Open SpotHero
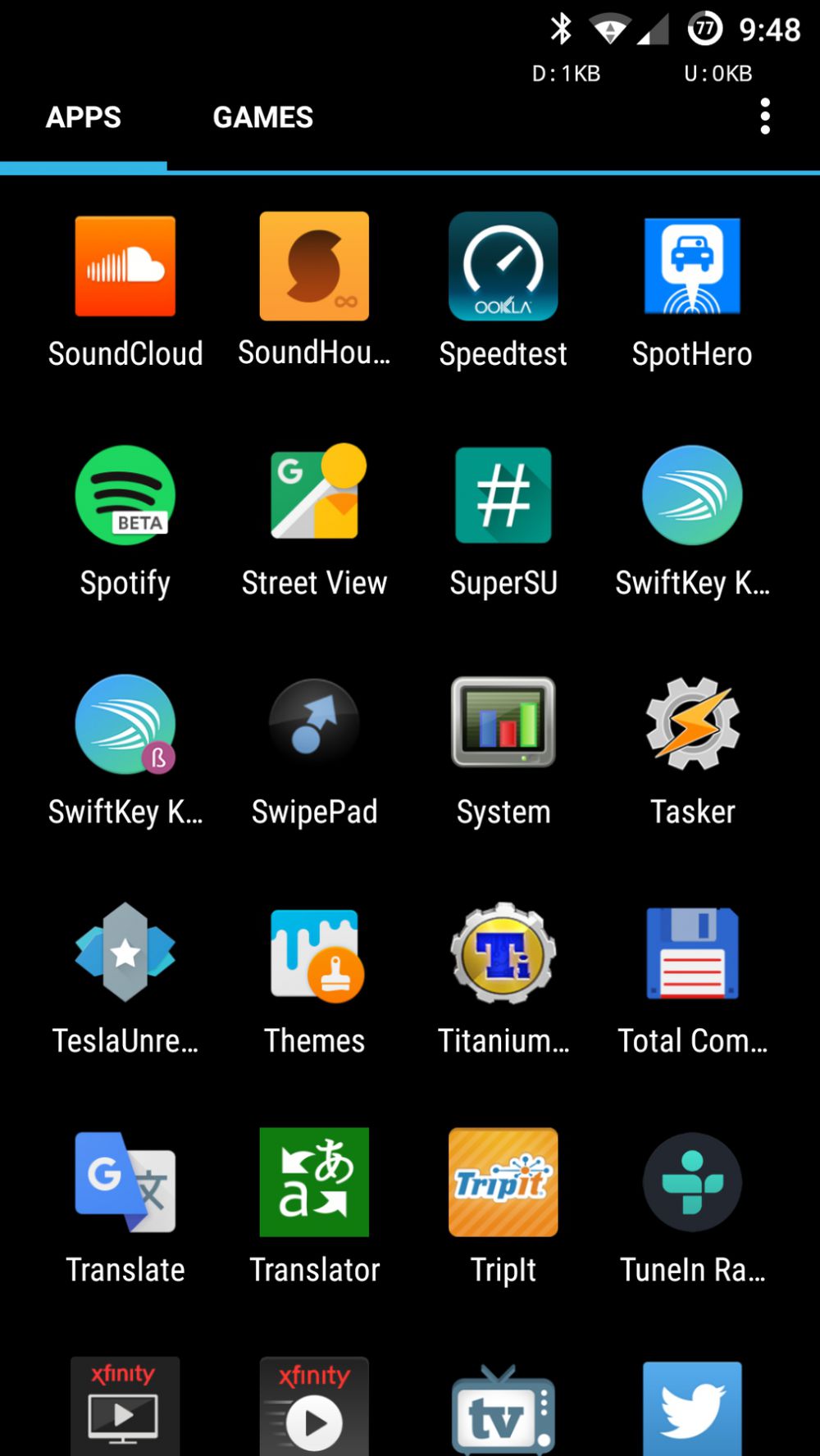This screenshot has height=1456, width=820. point(692,266)
